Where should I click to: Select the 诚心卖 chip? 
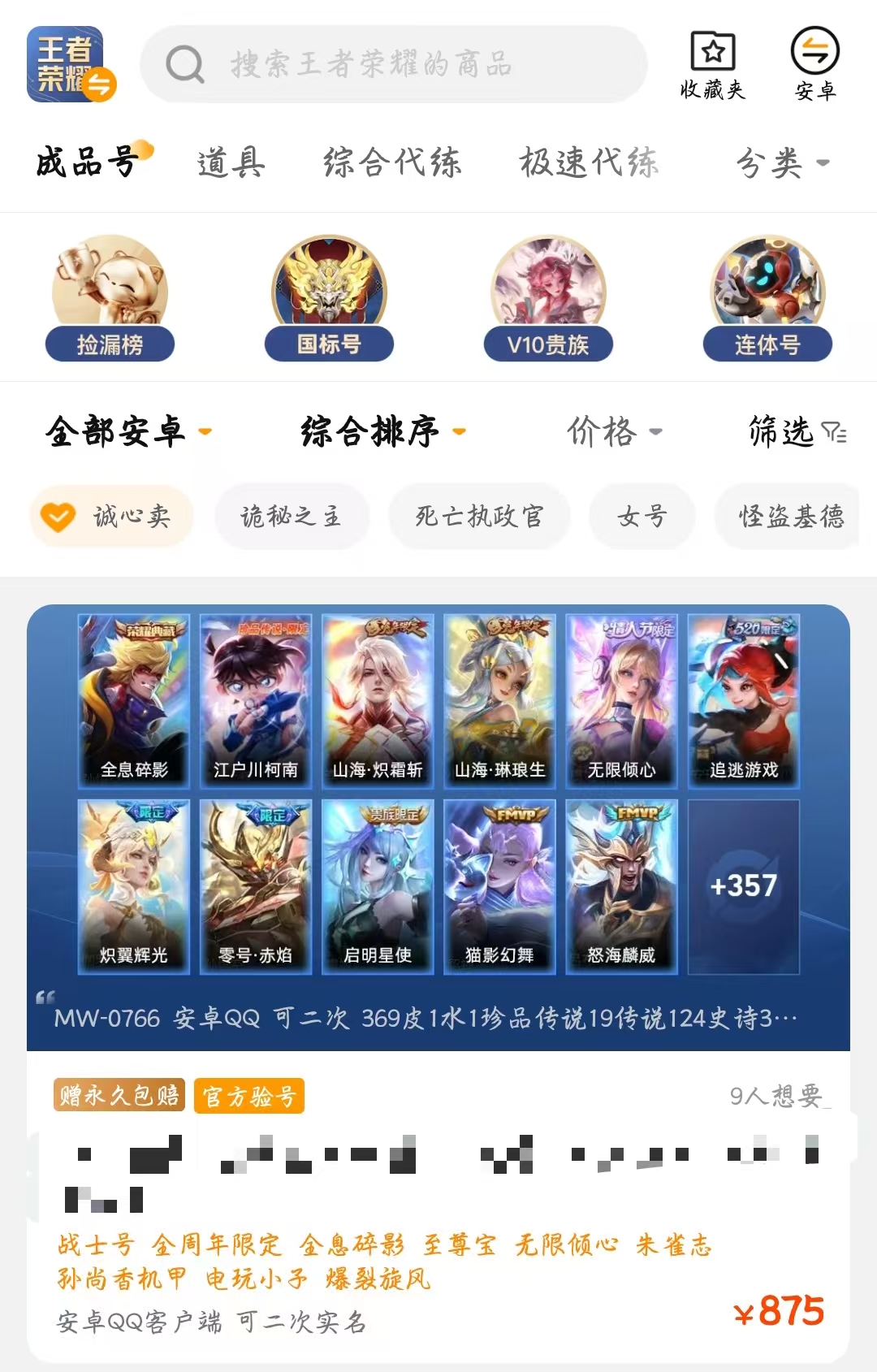point(112,517)
